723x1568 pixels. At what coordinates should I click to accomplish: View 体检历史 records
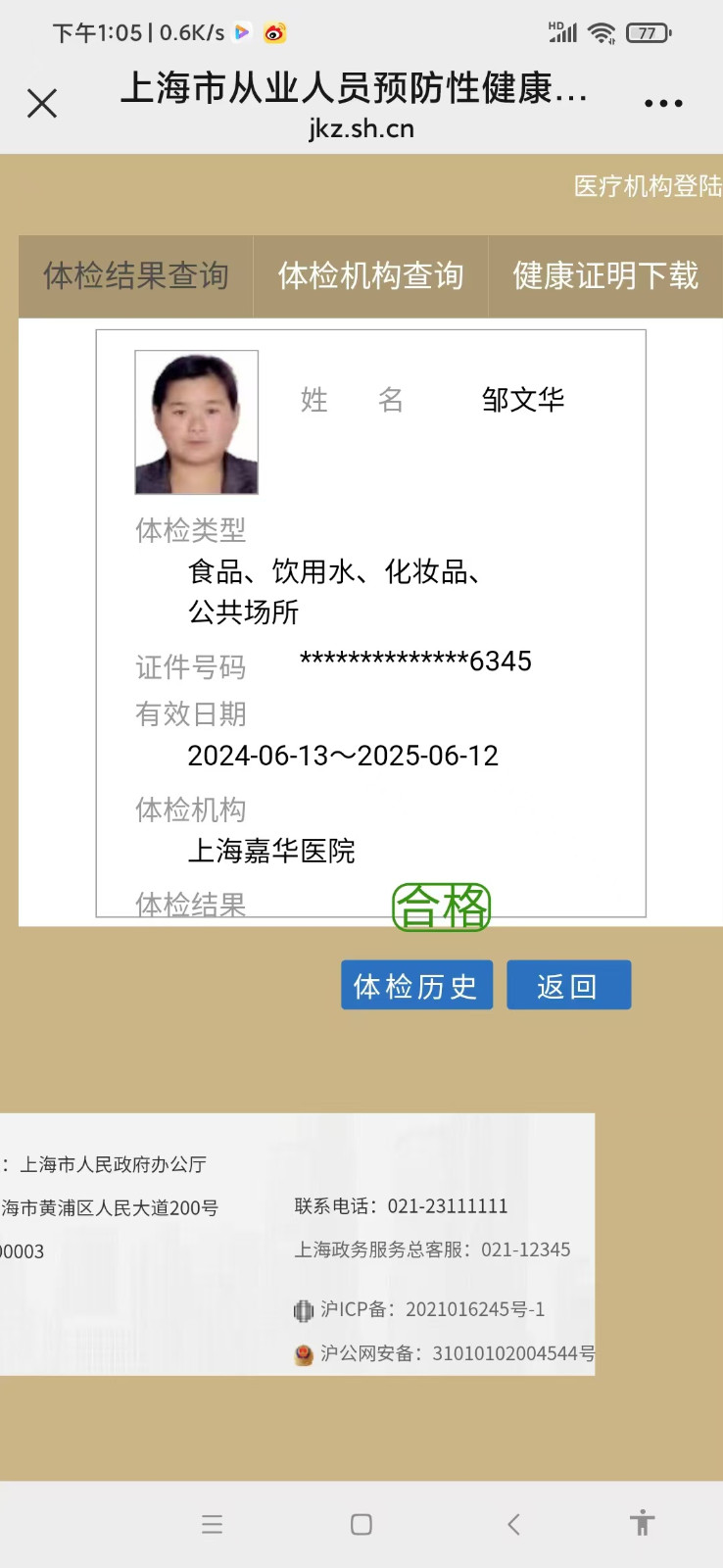416,985
